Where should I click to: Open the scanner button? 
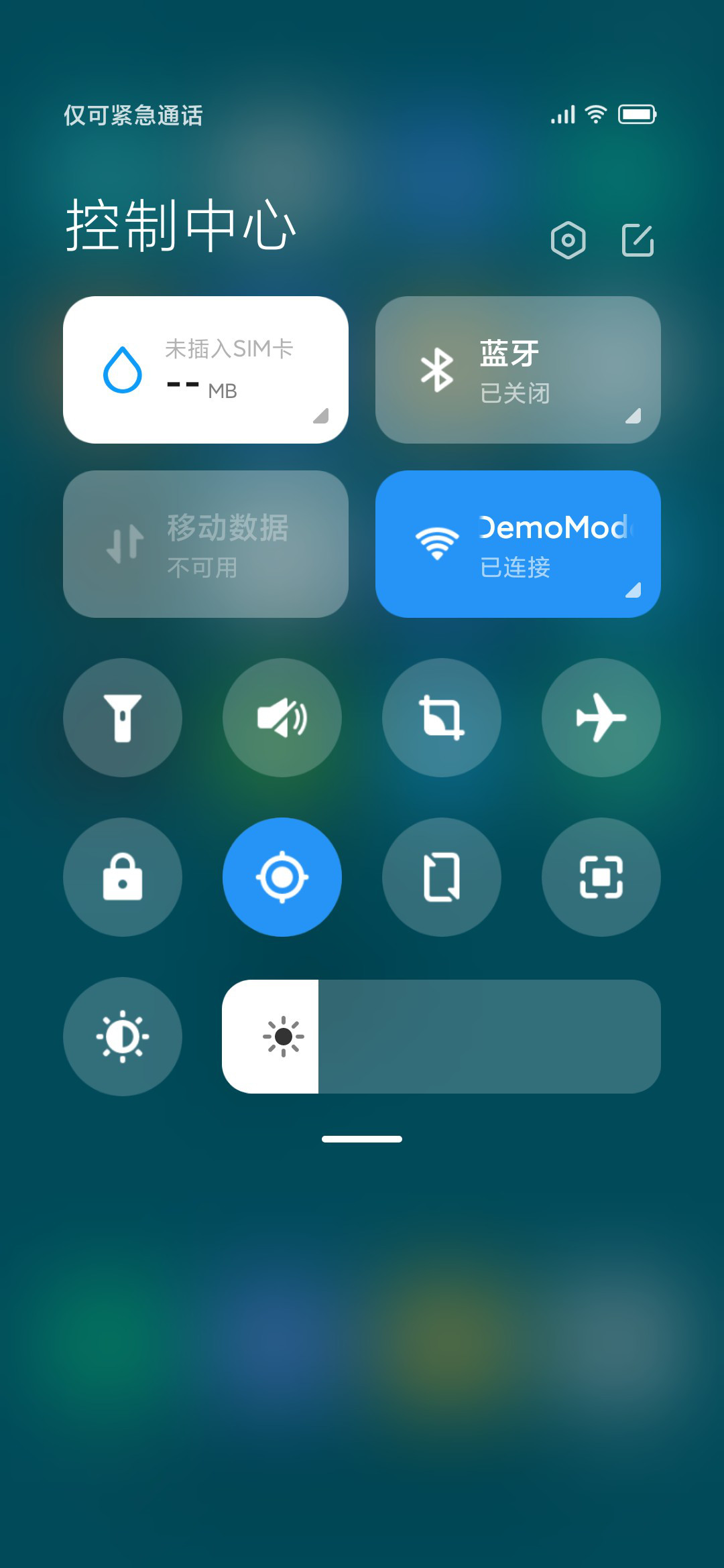(x=601, y=877)
